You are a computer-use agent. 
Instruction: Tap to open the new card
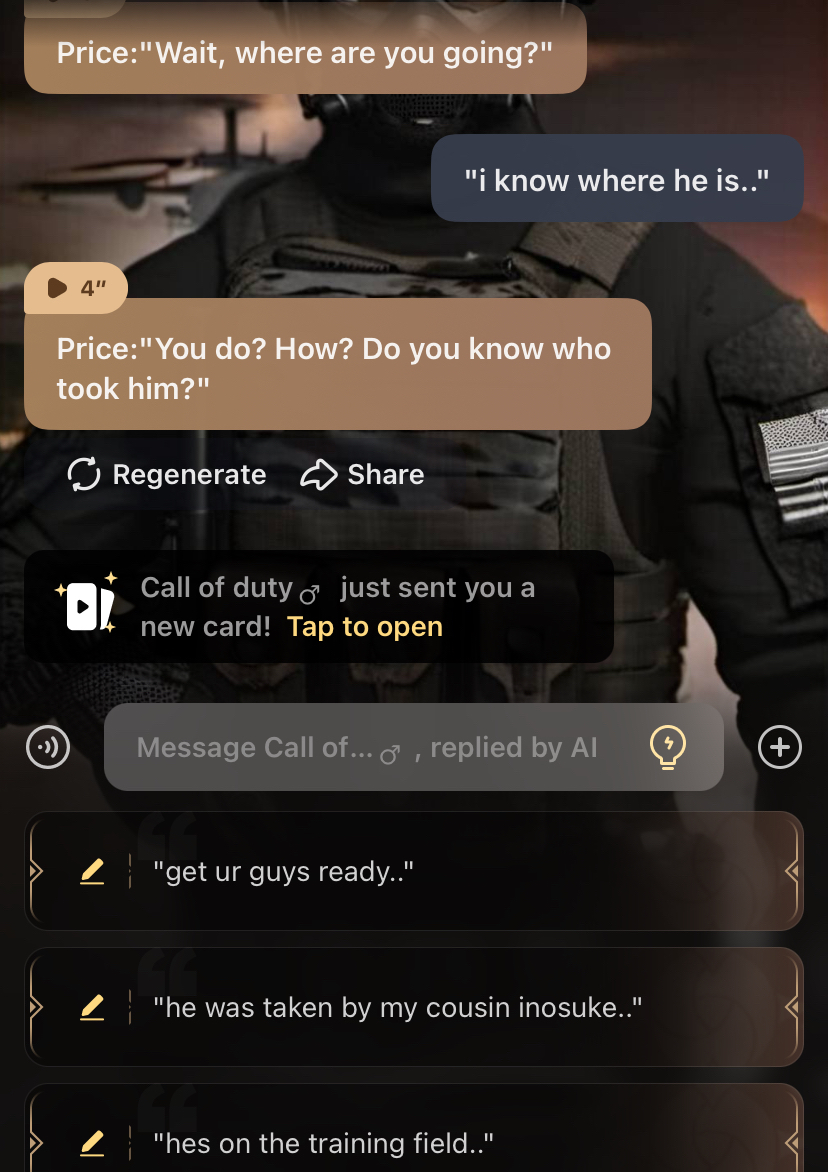pyautogui.click(x=364, y=627)
